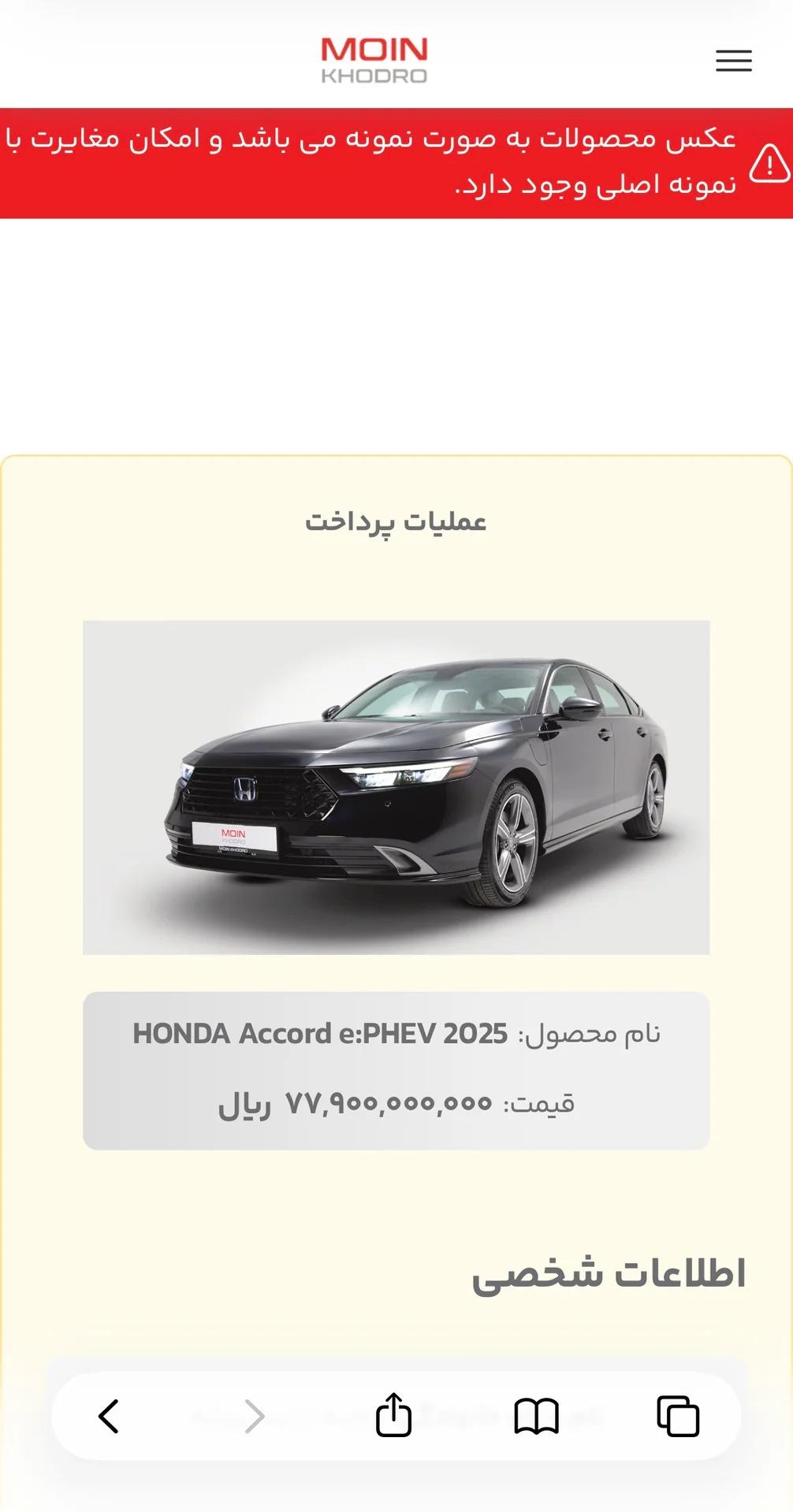Show open browser tabs

coord(678,1416)
